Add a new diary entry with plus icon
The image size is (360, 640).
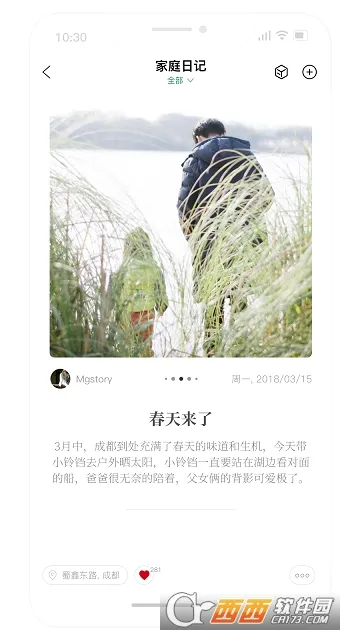tap(309, 72)
